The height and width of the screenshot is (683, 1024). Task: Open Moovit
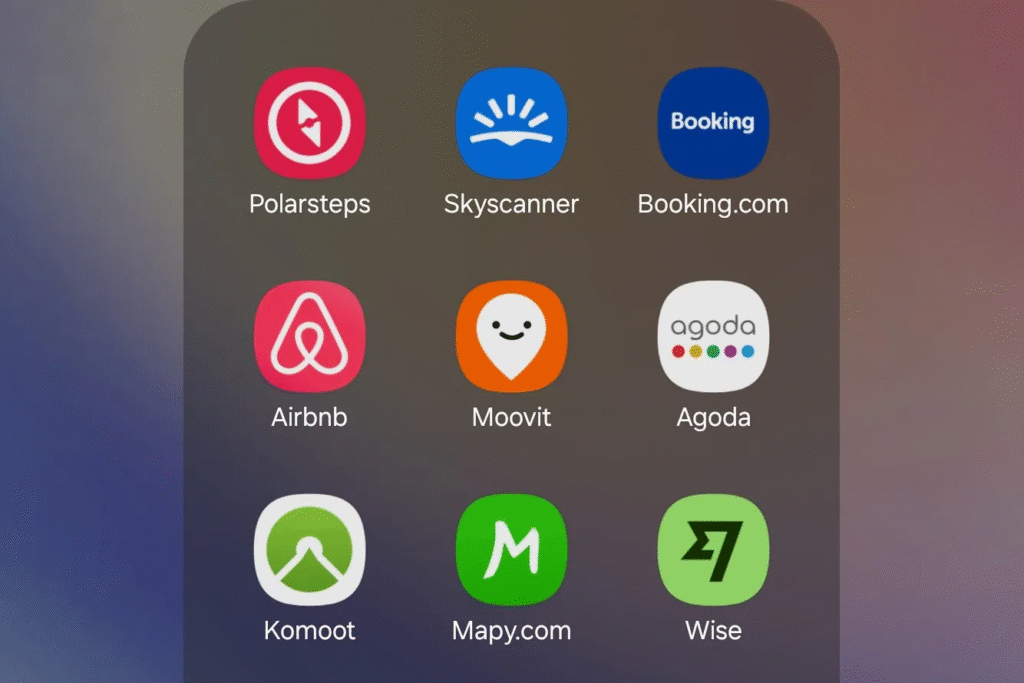coord(511,336)
